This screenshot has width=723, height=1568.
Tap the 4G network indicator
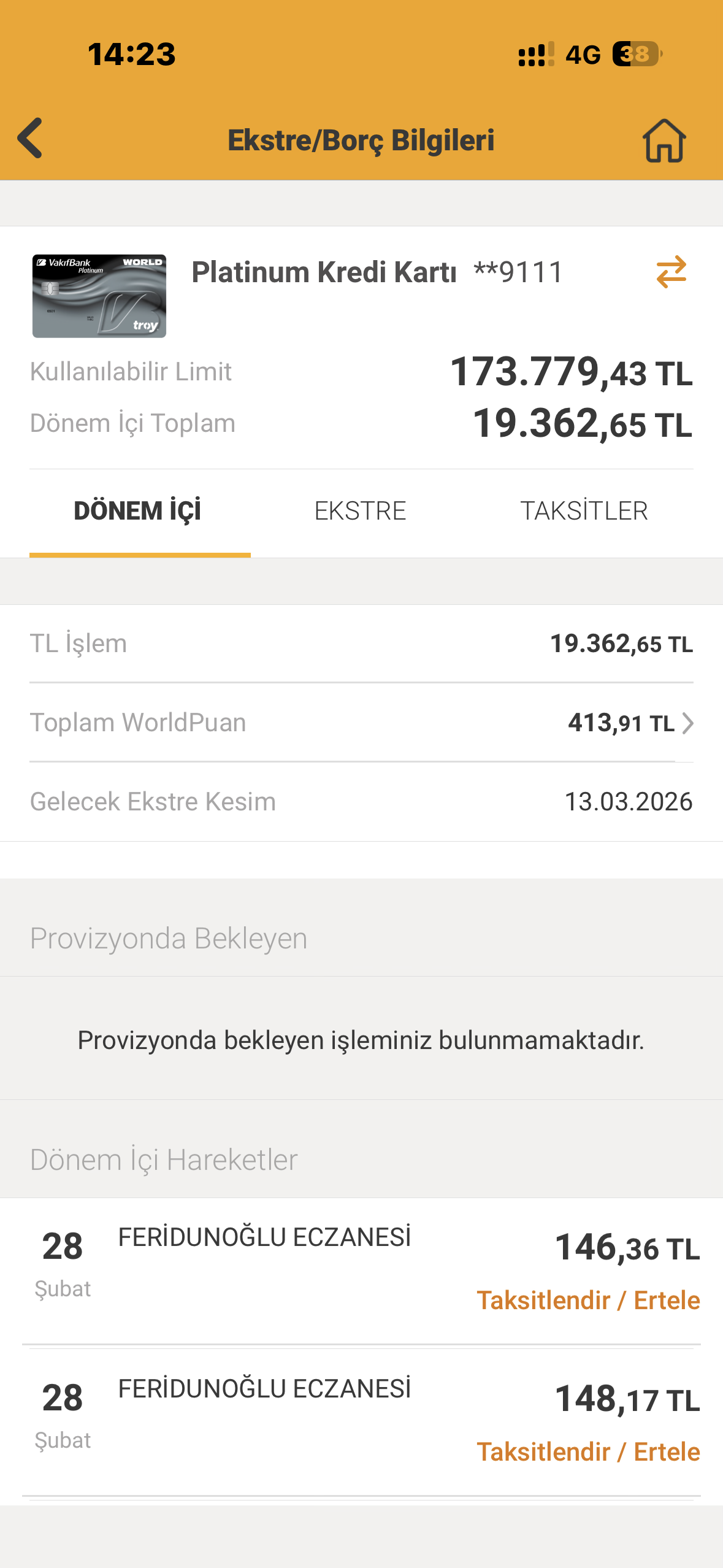click(583, 55)
